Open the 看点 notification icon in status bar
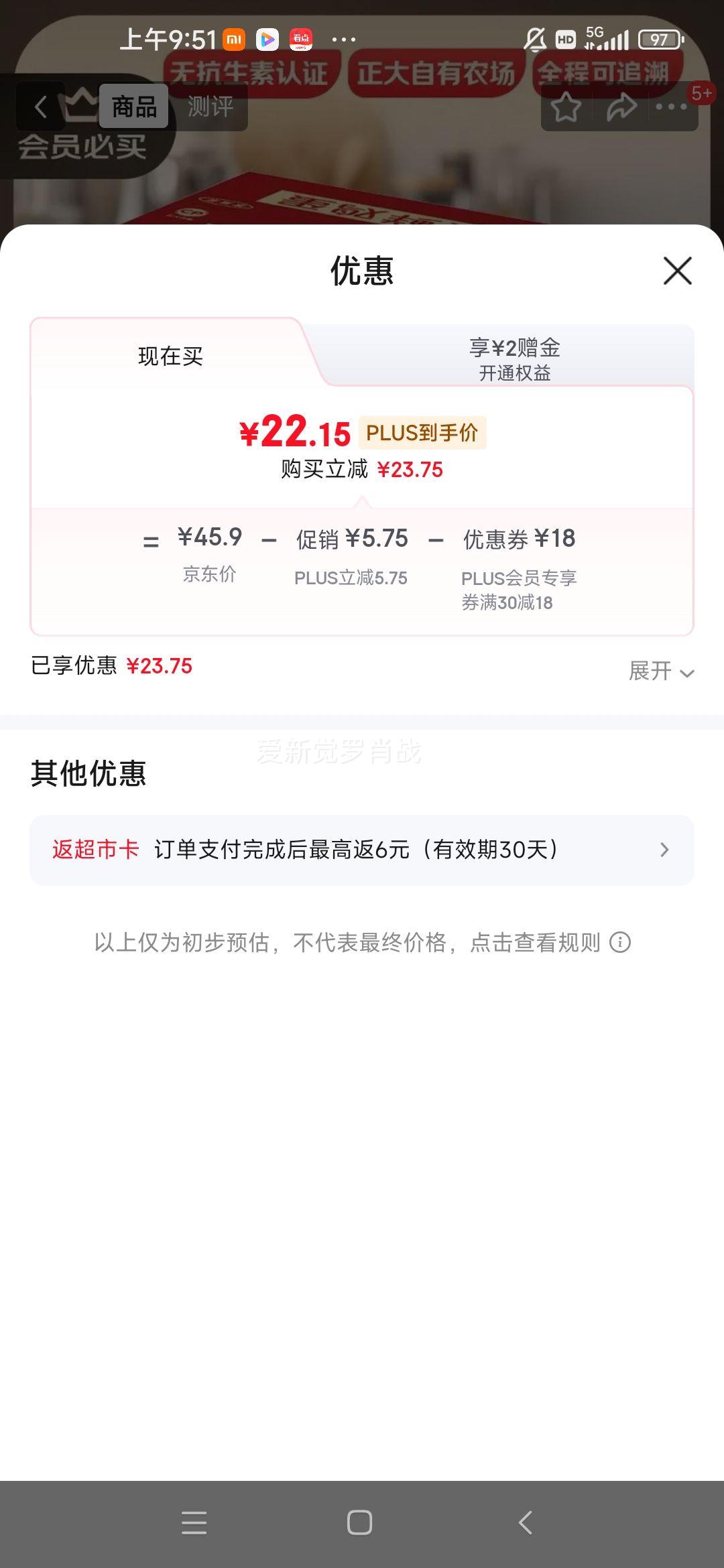This screenshot has width=724, height=1568. tap(301, 40)
